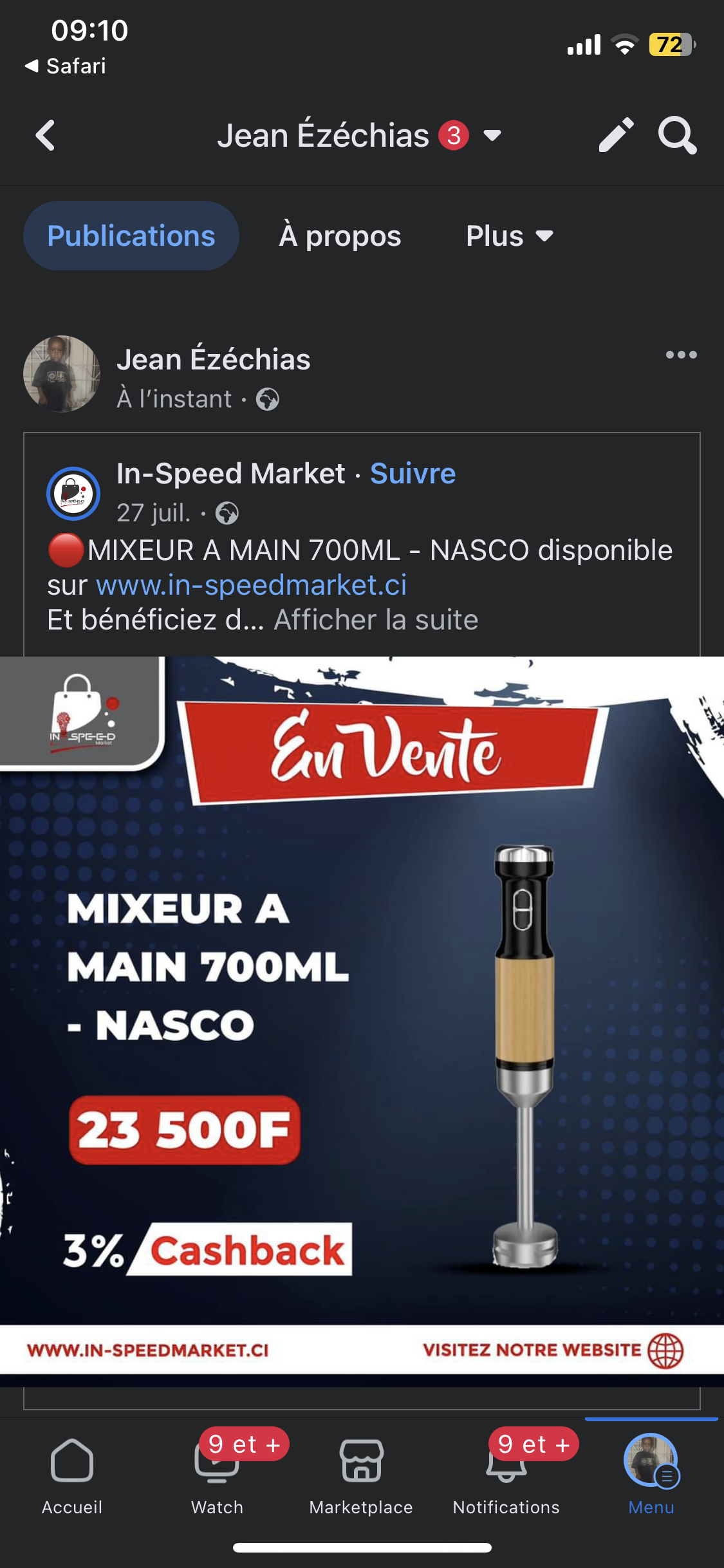Tap the pencil edit icon
Viewport: 724px width, 1568px height.
tap(615, 135)
